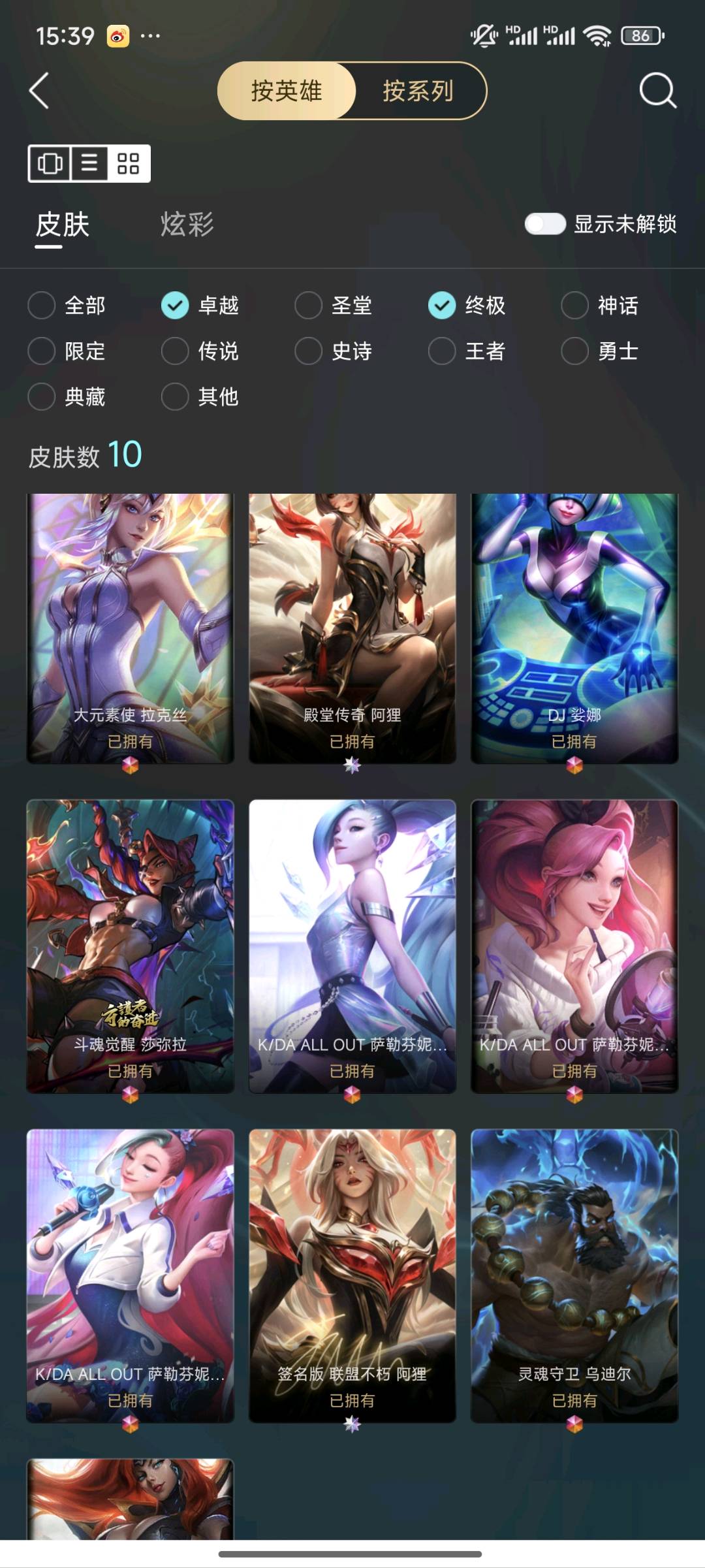The height and width of the screenshot is (1568, 705).
Task: Switch to grid view layout icon
Action: pos(129,163)
